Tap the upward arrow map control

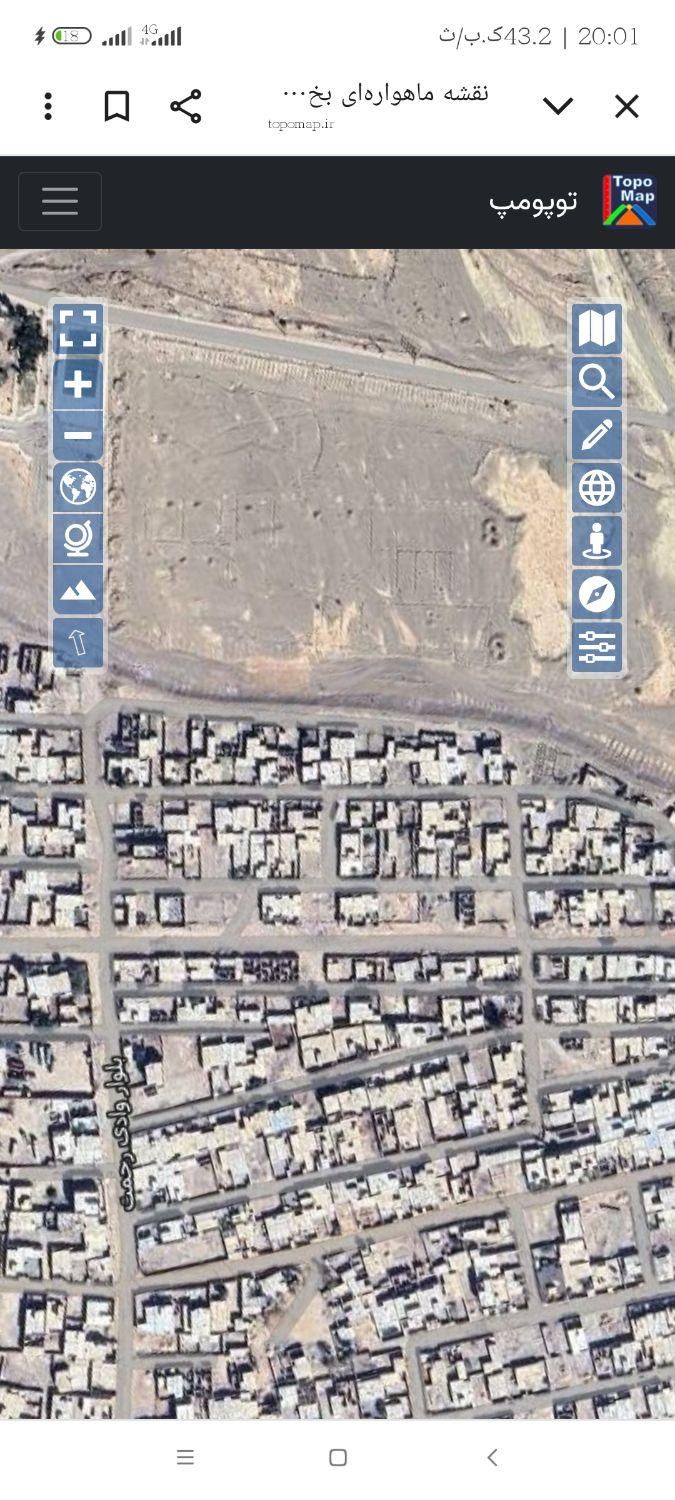click(78, 643)
